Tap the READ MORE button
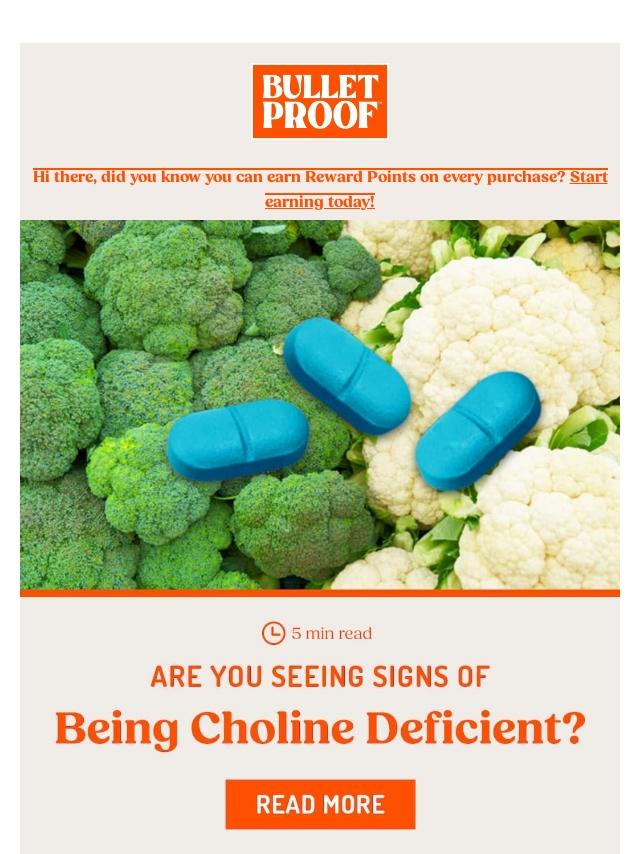This screenshot has height=854, width=640. [x=320, y=804]
